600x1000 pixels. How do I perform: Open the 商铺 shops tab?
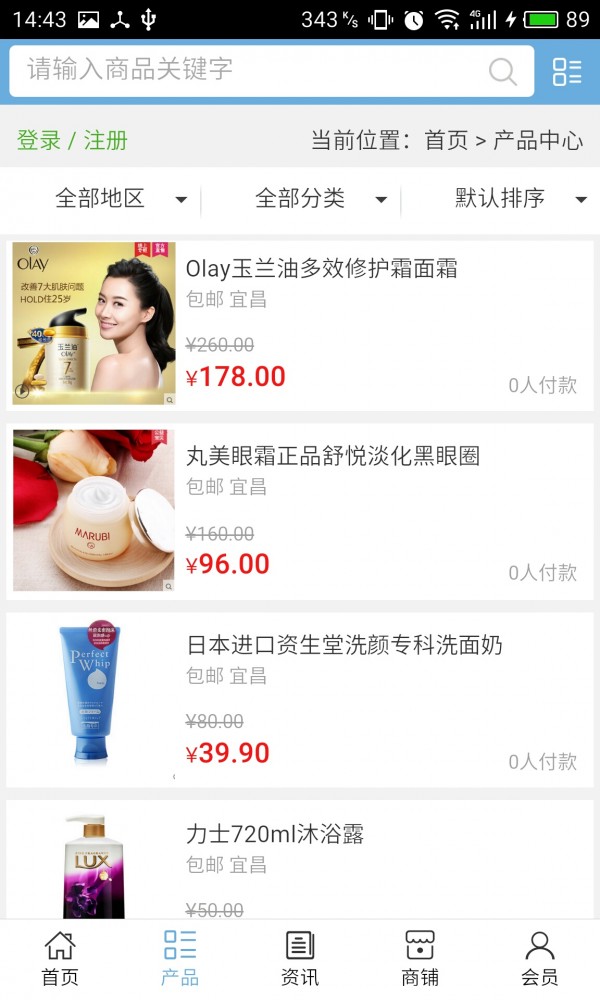click(420, 958)
